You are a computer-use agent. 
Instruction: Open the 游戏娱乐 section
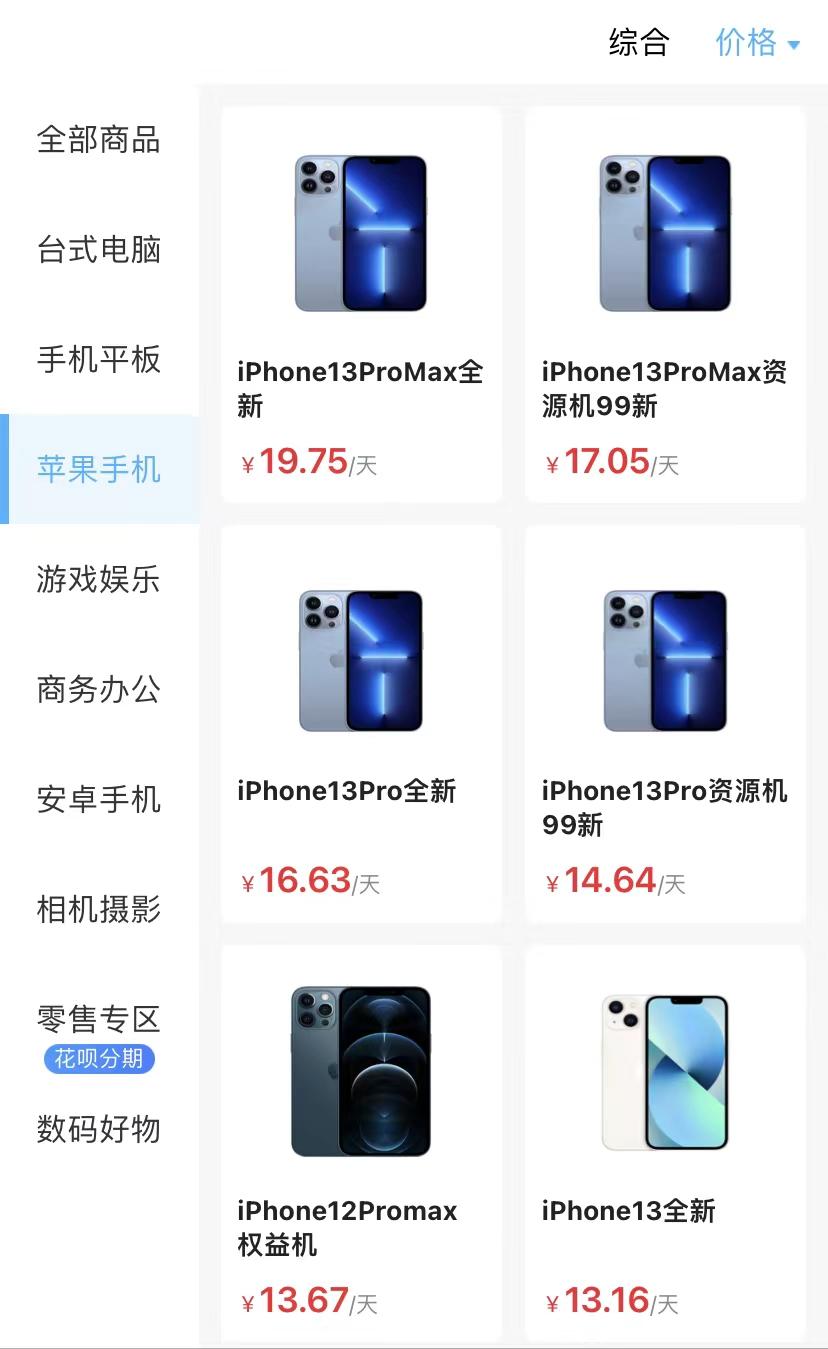point(99,580)
